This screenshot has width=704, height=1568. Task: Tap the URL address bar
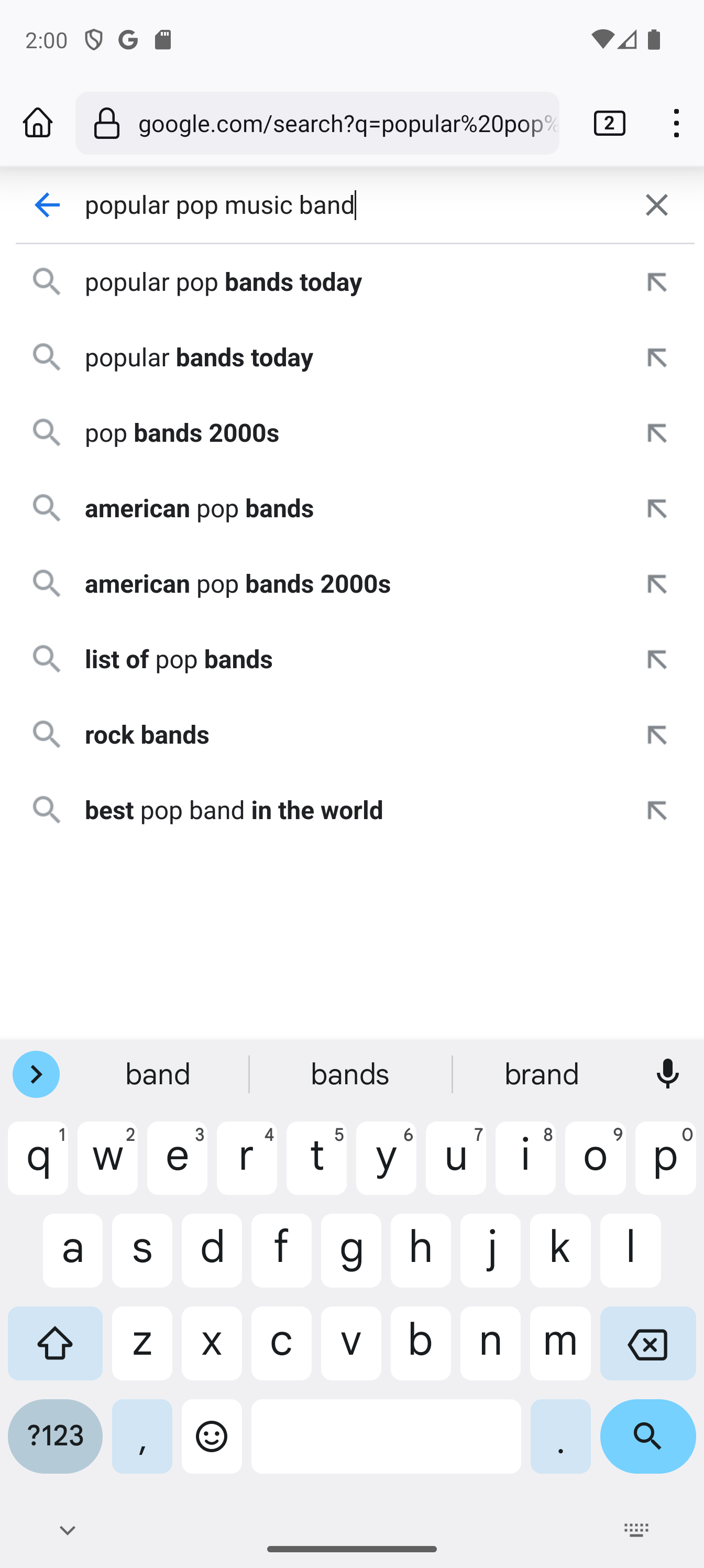pos(317,123)
